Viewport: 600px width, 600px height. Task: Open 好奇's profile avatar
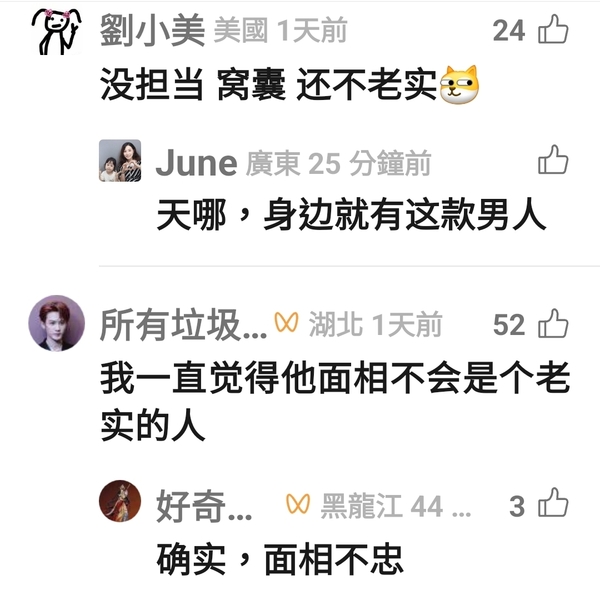point(119,501)
